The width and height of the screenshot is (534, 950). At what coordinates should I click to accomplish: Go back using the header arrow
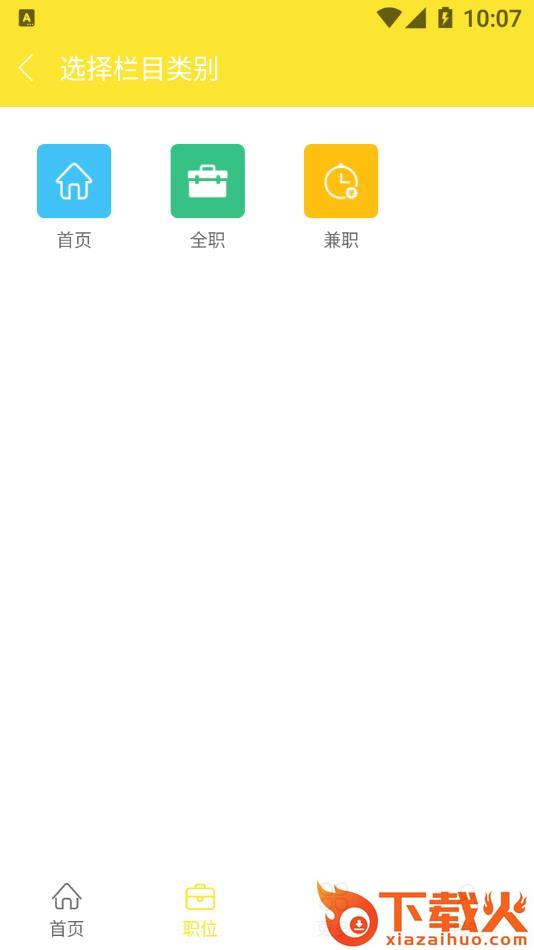[x=26, y=68]
